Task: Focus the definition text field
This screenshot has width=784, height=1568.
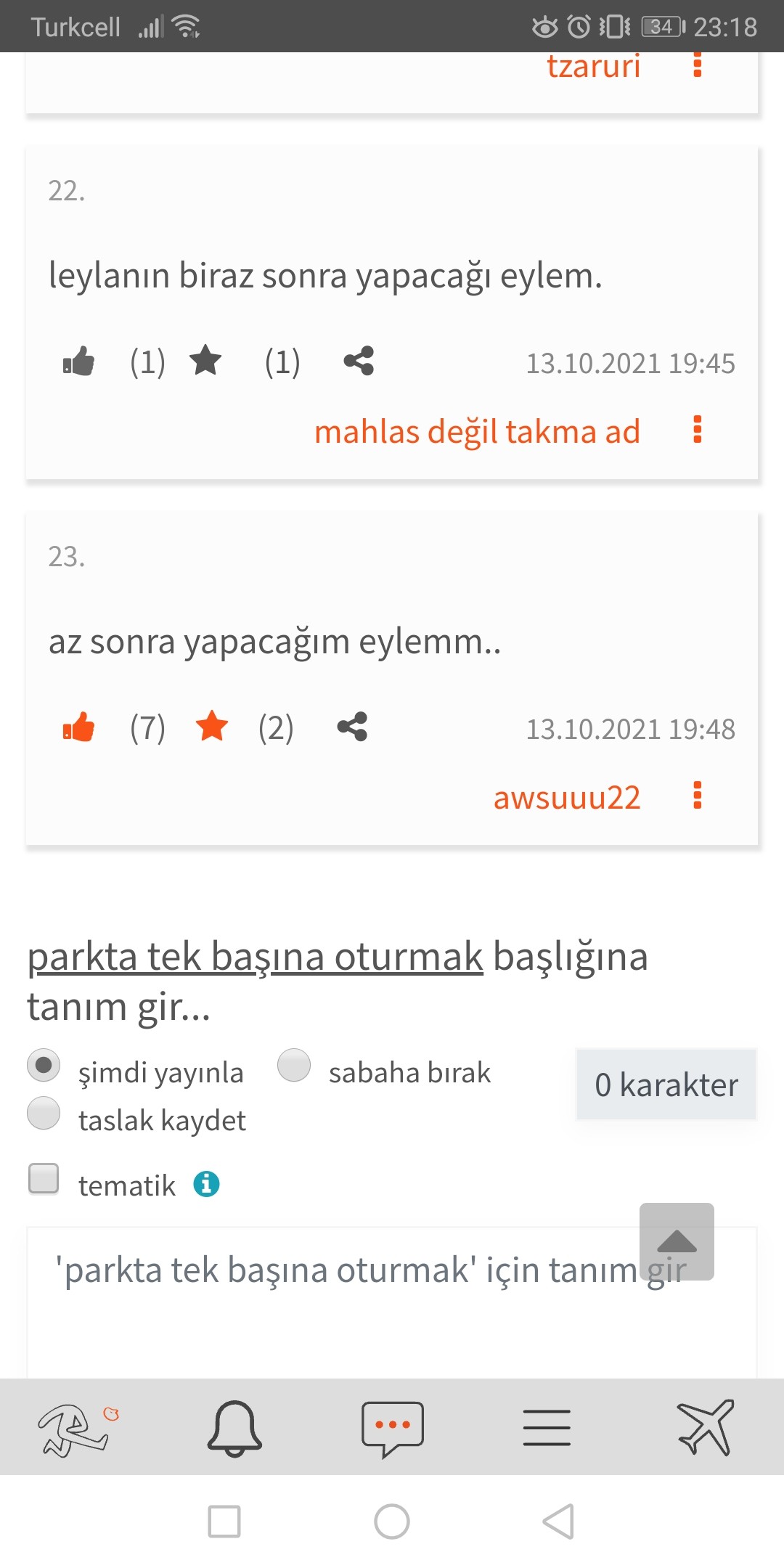Action: 392,1302
